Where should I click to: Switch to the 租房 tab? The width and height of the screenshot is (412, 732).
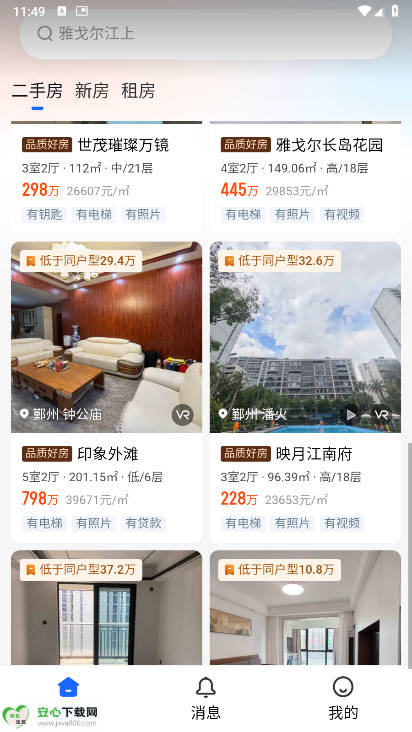tap(138, 91)
